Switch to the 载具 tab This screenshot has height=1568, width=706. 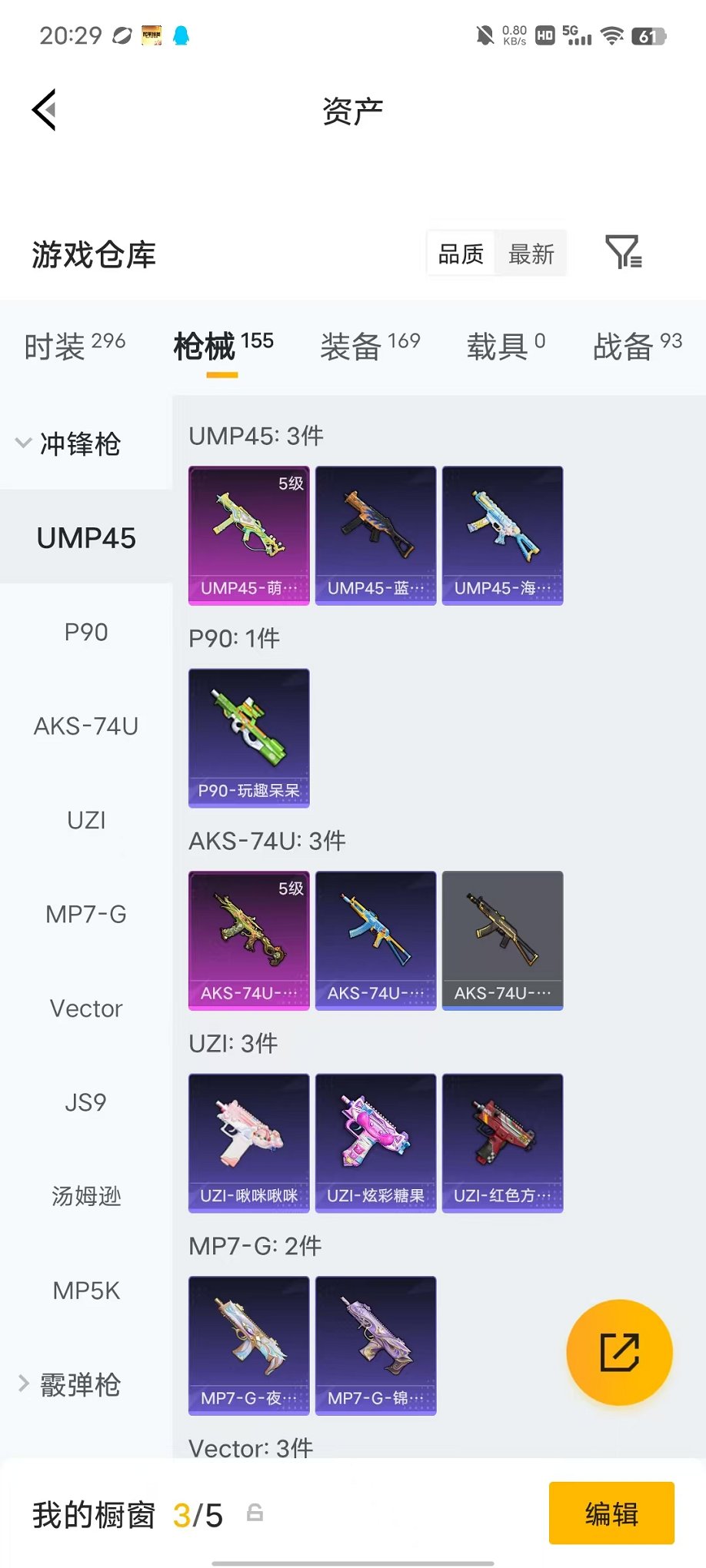[x=506, y=346]
